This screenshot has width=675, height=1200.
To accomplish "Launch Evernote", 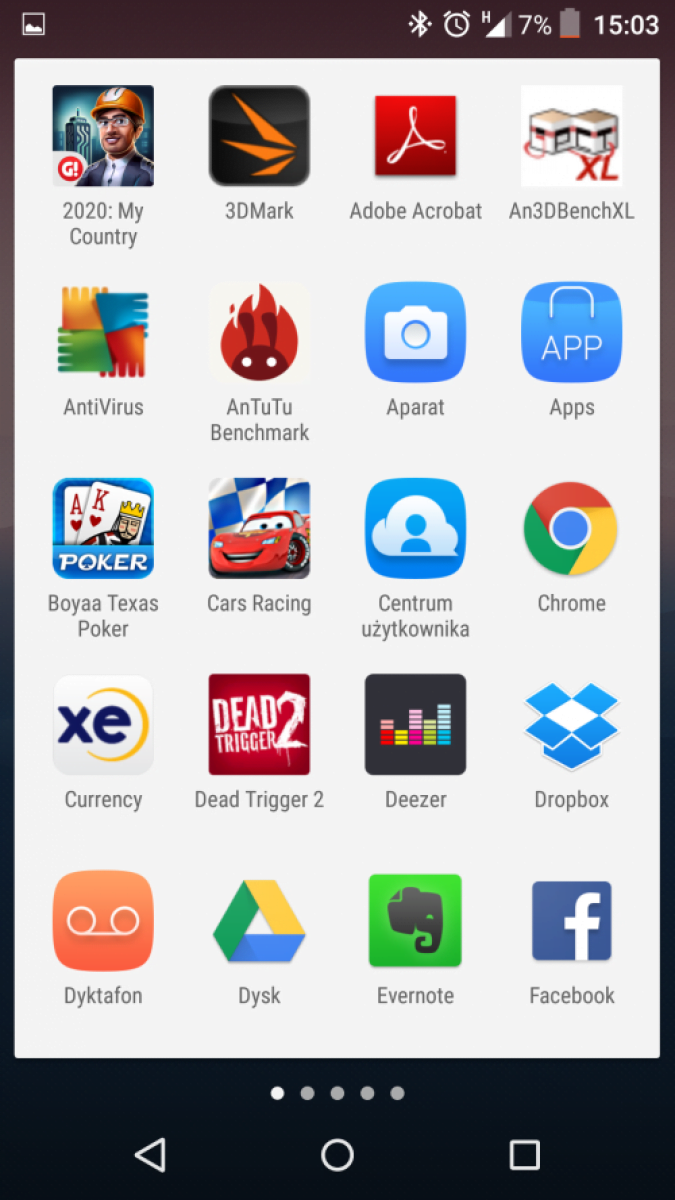I will tap(415, 920).
